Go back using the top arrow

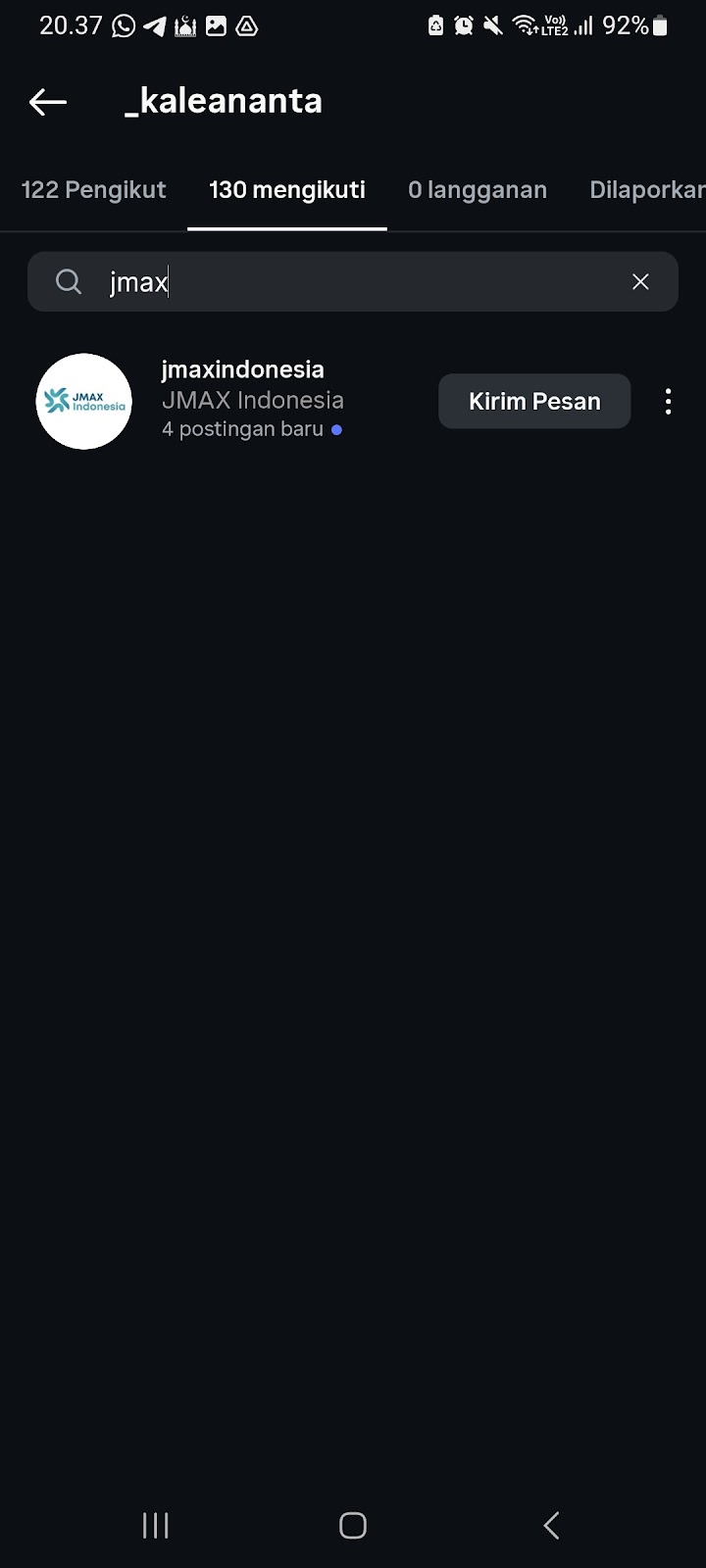click(47, 102)
